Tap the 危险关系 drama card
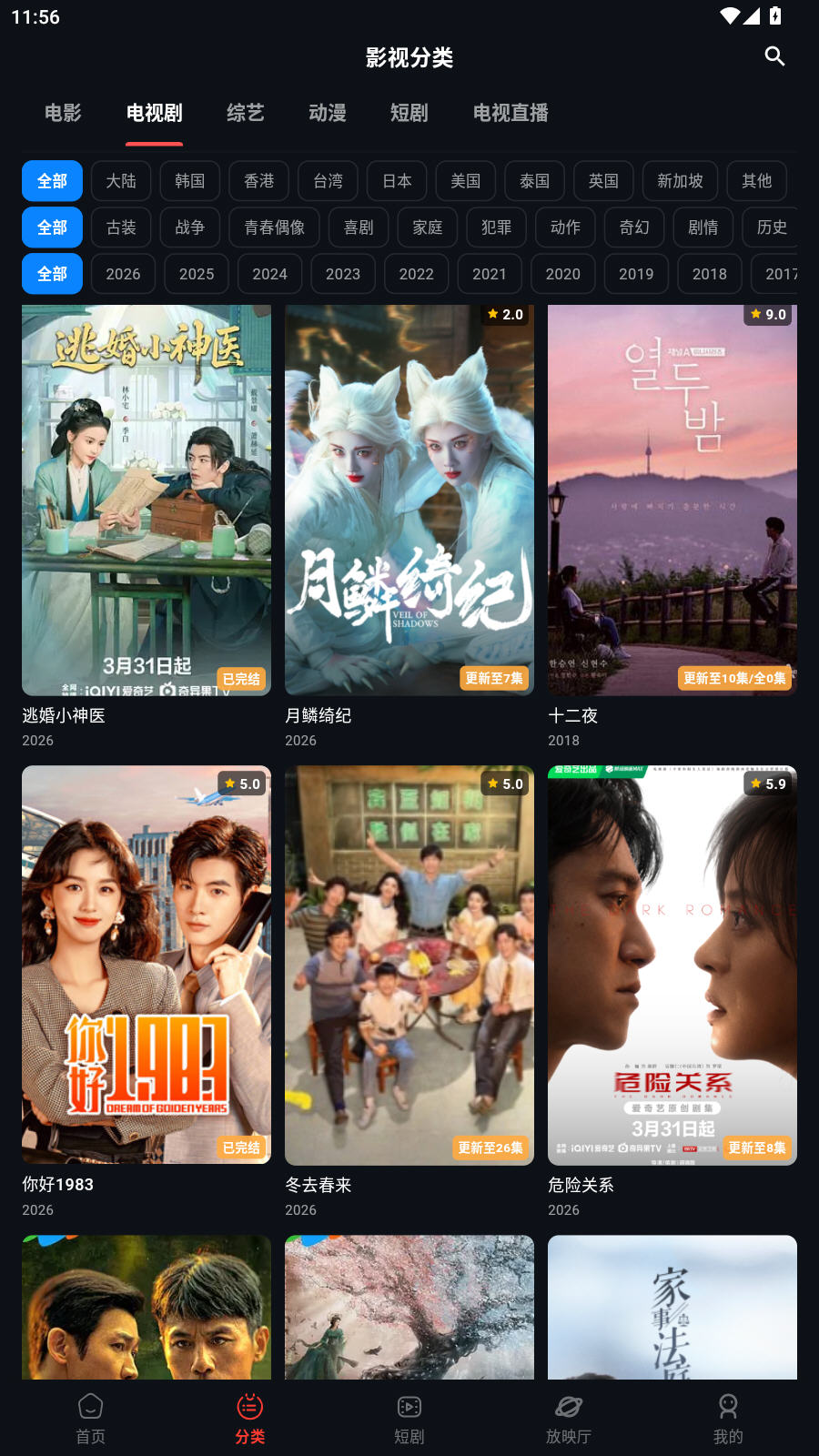The height and width of the screenshot is (1456, 819). (672, 965)
